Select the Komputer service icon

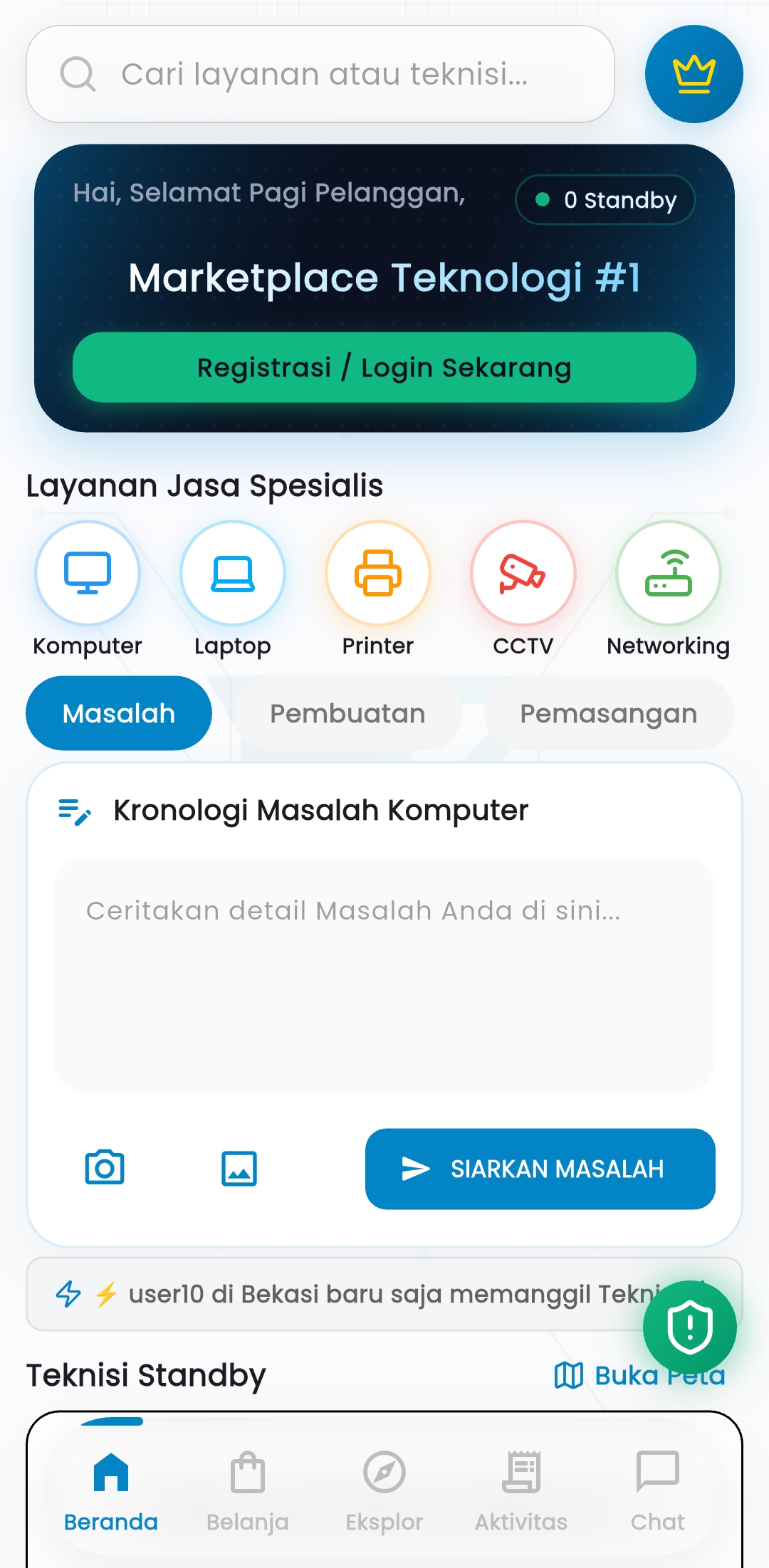tap(87, 573)
